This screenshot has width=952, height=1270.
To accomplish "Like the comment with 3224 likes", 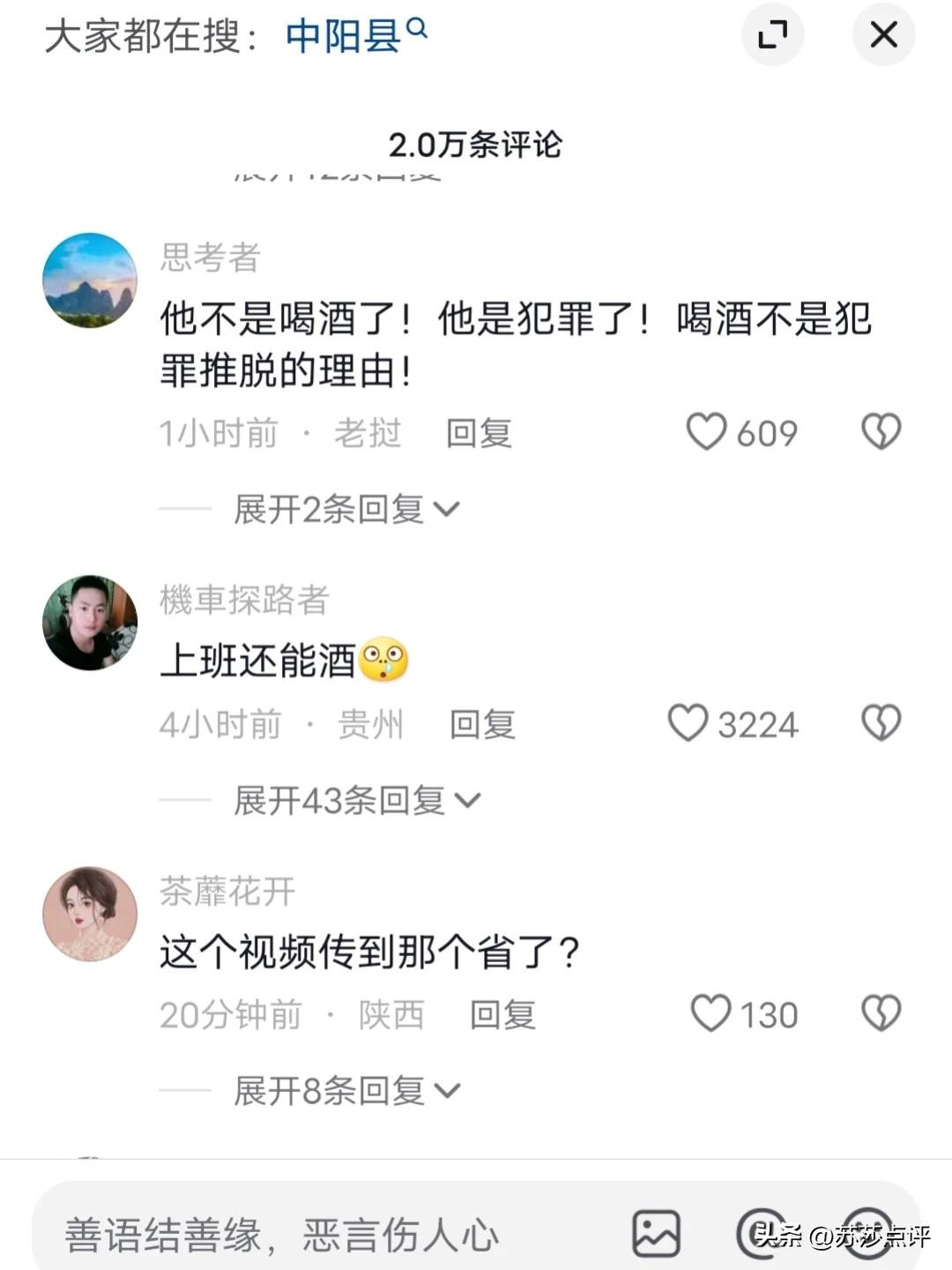I will [688, 723].
